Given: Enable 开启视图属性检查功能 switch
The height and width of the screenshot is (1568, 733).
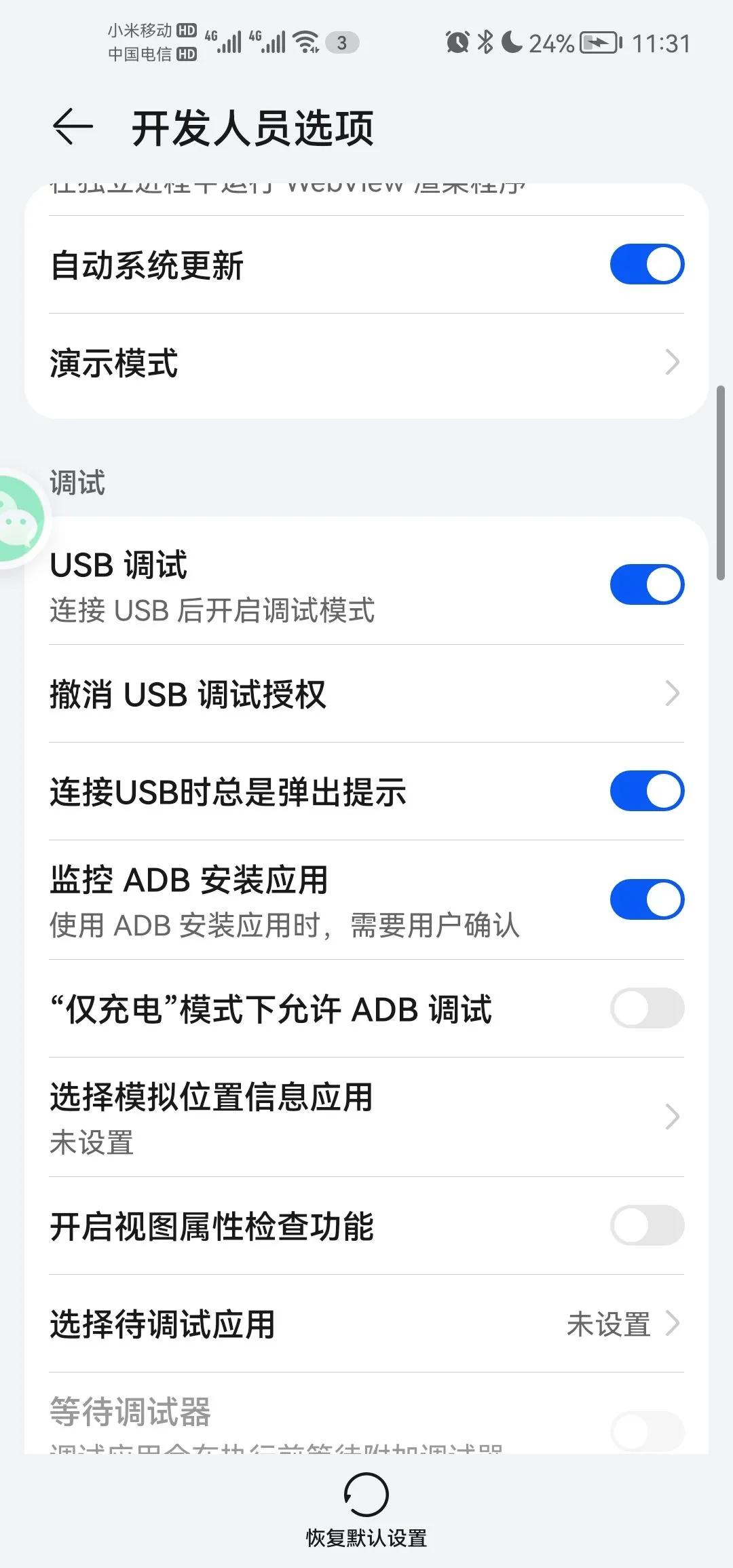Looking at the screenshot, I should [646, 1225].
